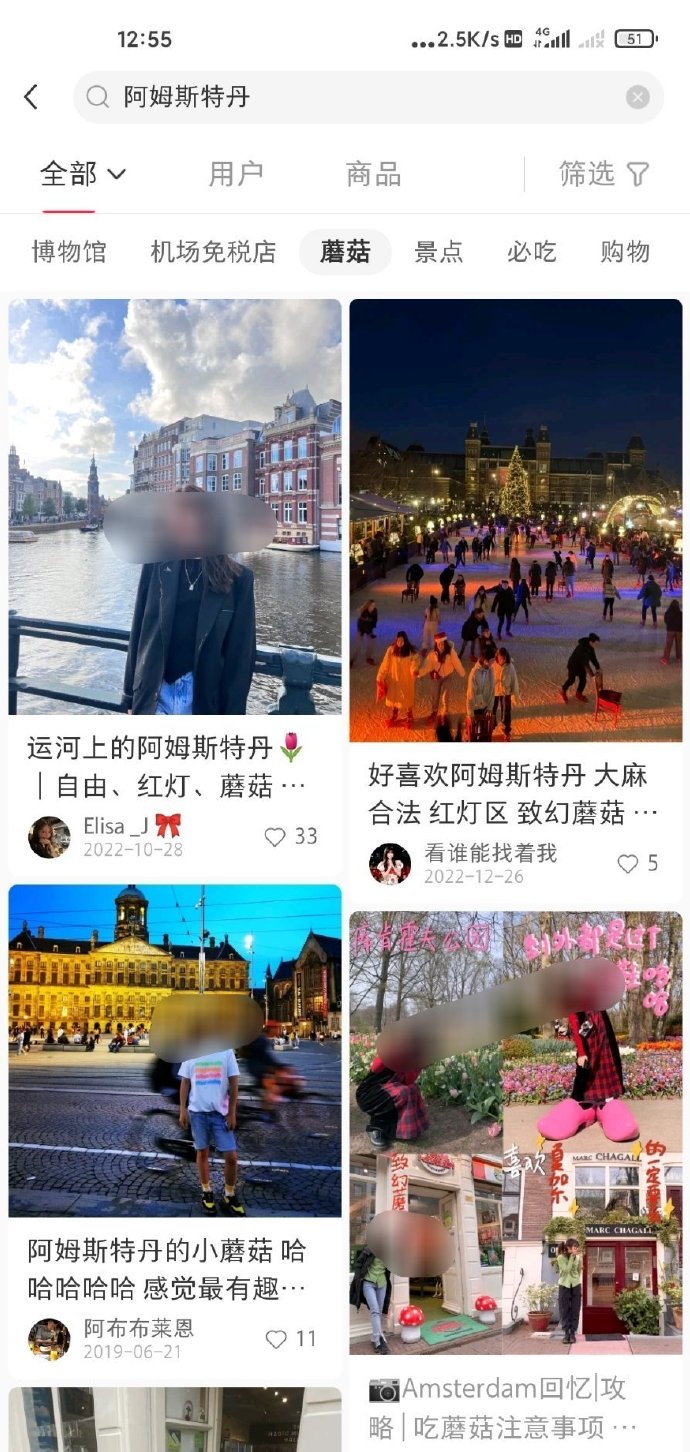This screenshot has width=690, height=1452.
Task: Select the 景点 chip
Action: [x=439, y=252]
